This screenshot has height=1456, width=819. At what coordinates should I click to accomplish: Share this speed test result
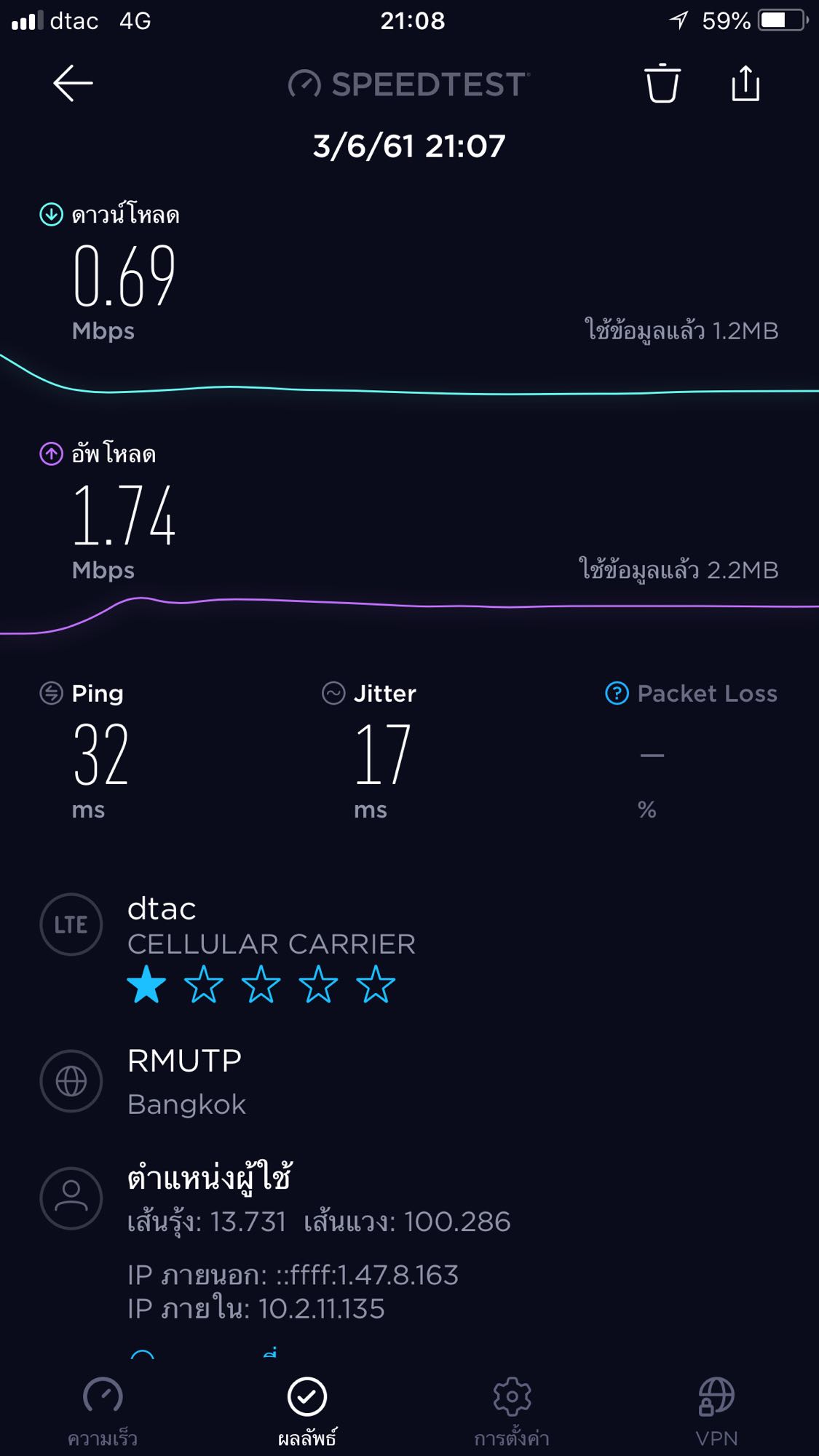point(745,83)
